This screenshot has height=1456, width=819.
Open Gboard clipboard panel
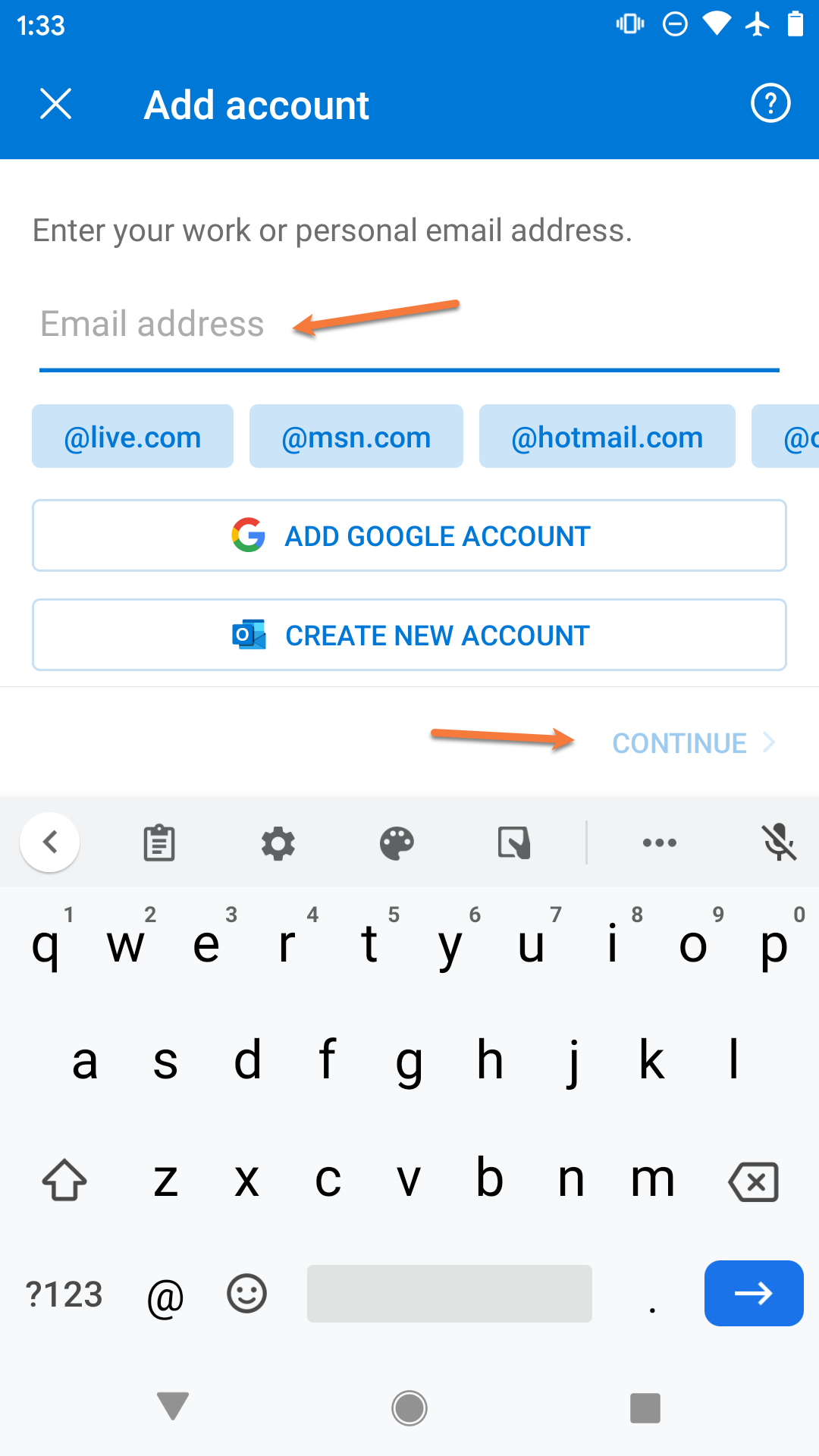[158, 843]
